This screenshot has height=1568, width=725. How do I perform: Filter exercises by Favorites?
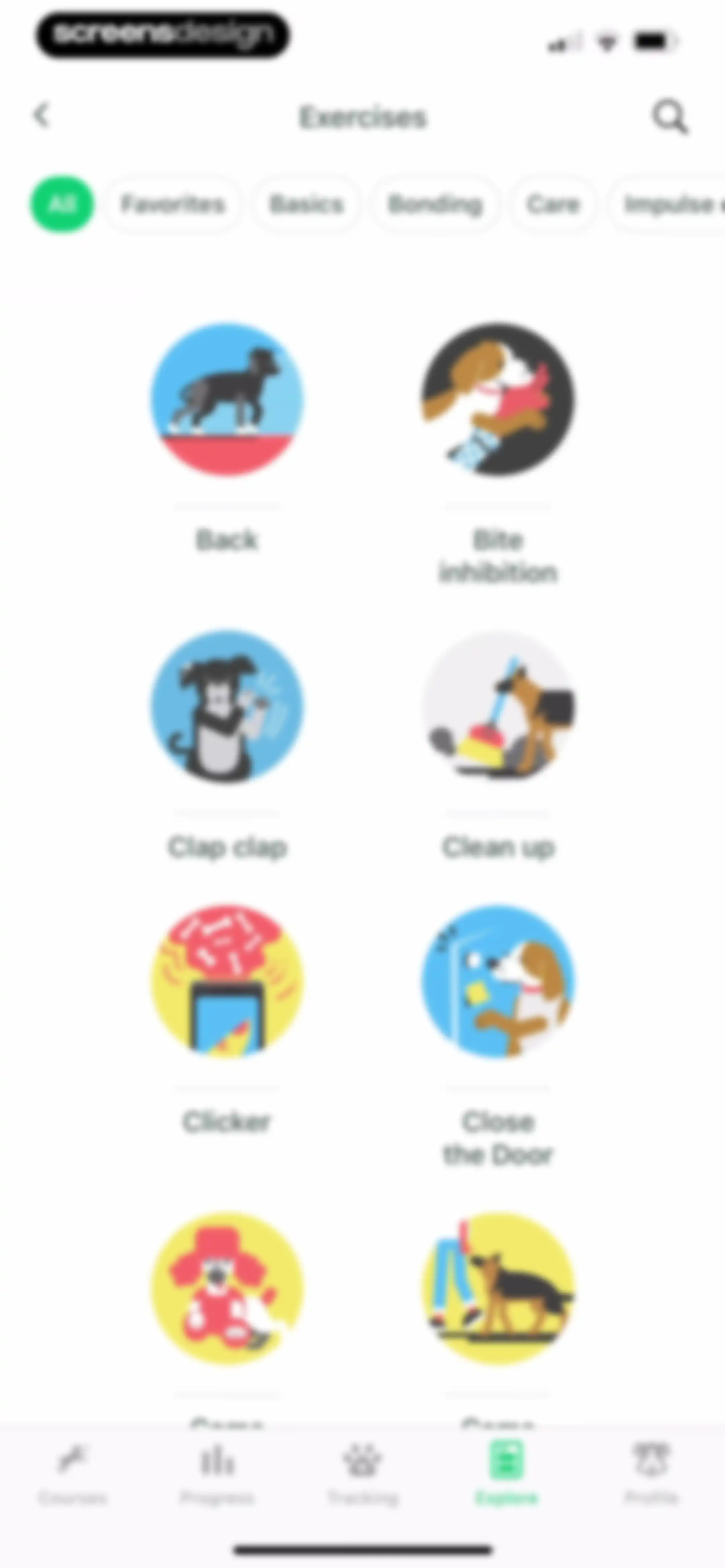tap(173, 204)
